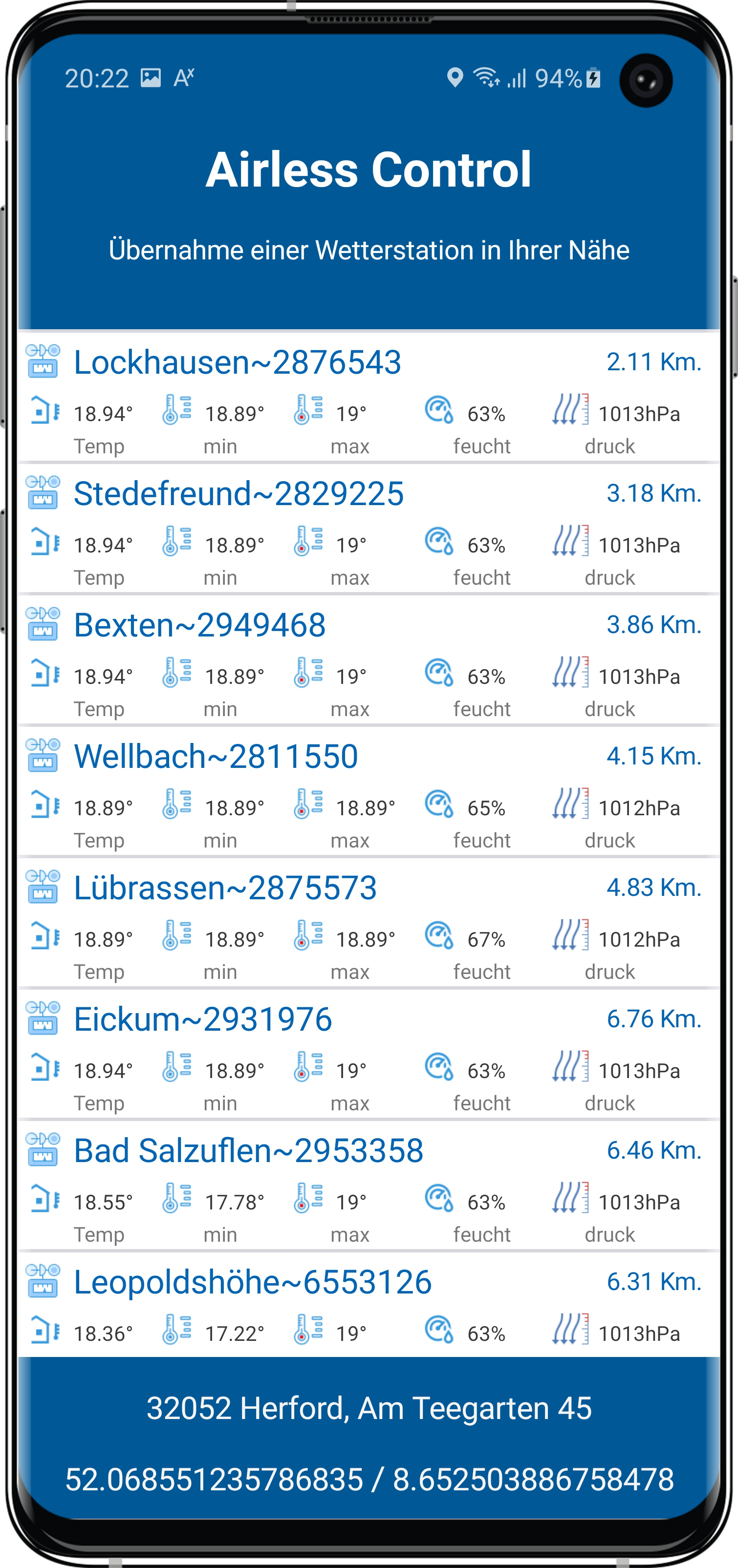738x1568 pixels.
Task: Select the Lockhausen~2876543 weather station
Action: tap(238, 363)
